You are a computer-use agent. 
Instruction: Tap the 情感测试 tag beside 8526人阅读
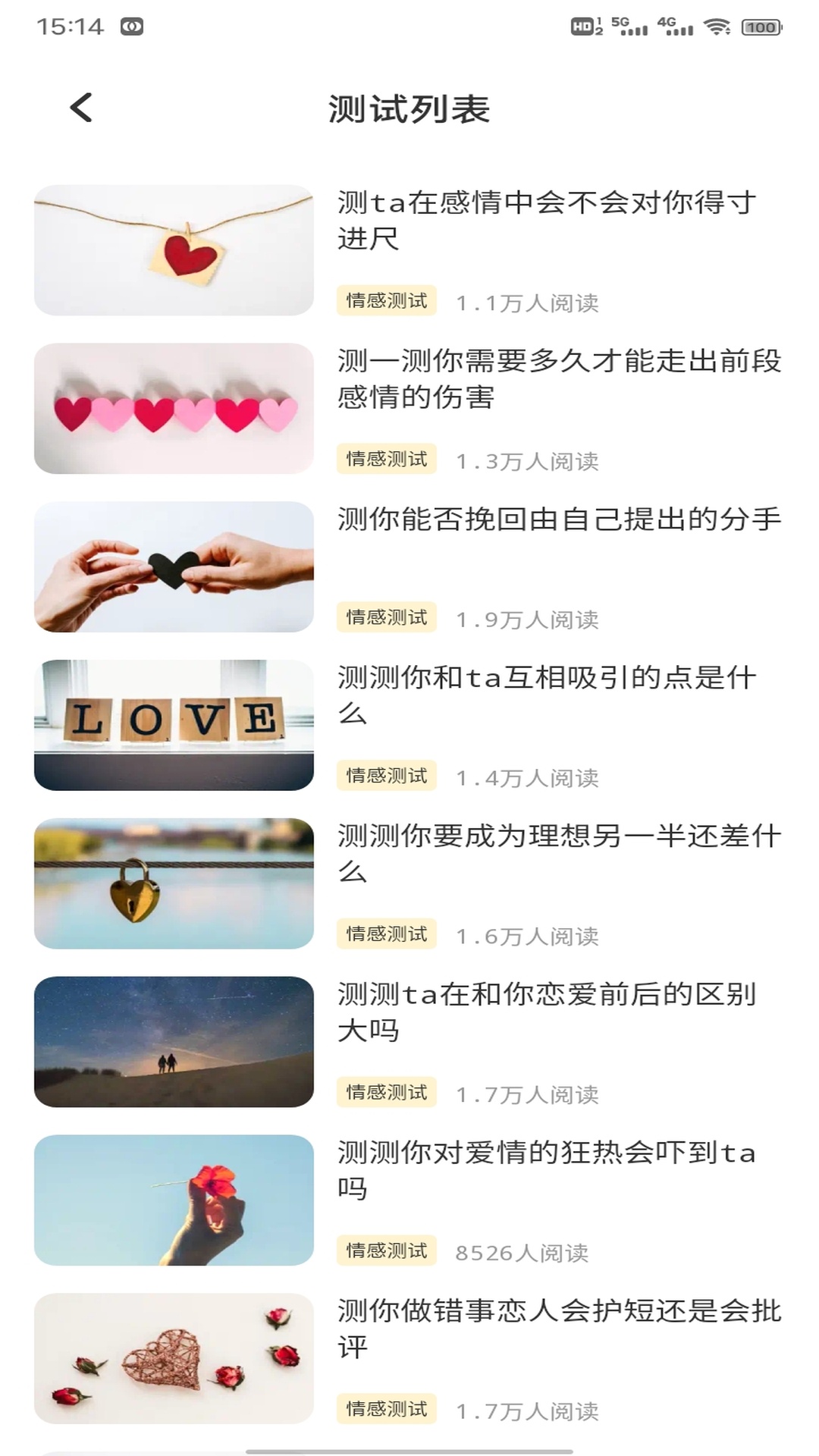(x=385, y=1250)
